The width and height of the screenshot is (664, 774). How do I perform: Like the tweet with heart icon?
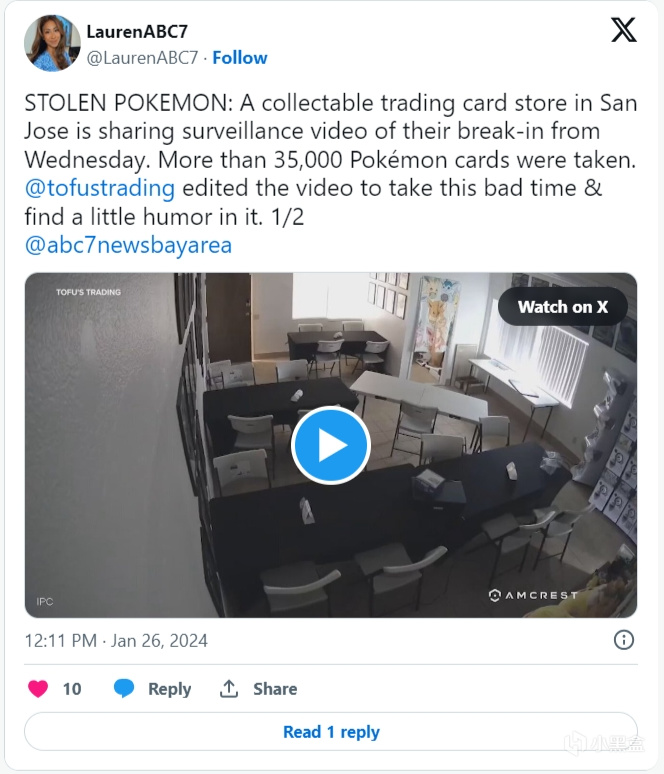pyautogui.click(x=39, y=688)
